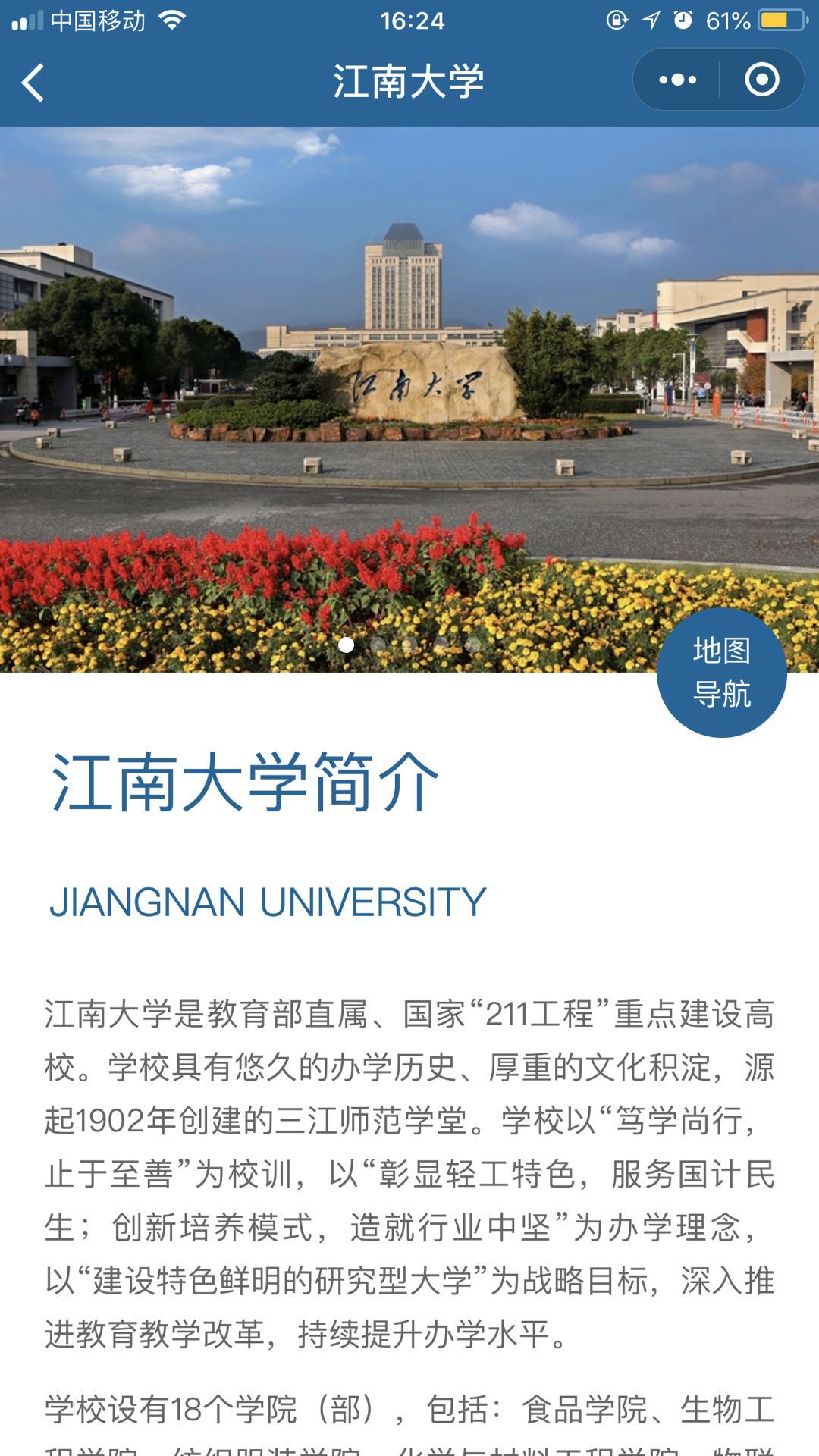This screenshot has width=819, height=1456.
Task: Go back using the header arrow
Action: click(x=33, y=81)
